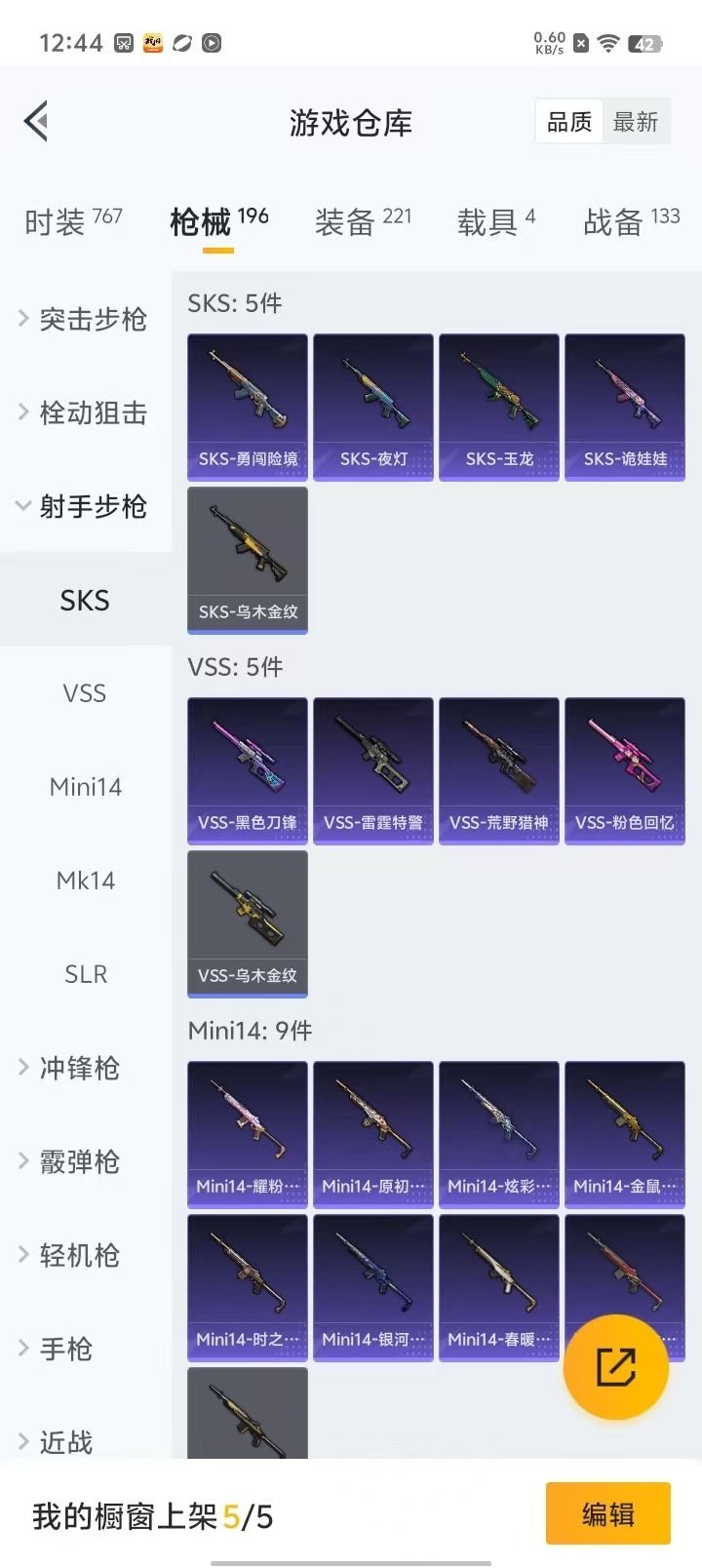Switch to the 载具 tab
This screenshot has width=702, height=1568.
tap(496, 222)
